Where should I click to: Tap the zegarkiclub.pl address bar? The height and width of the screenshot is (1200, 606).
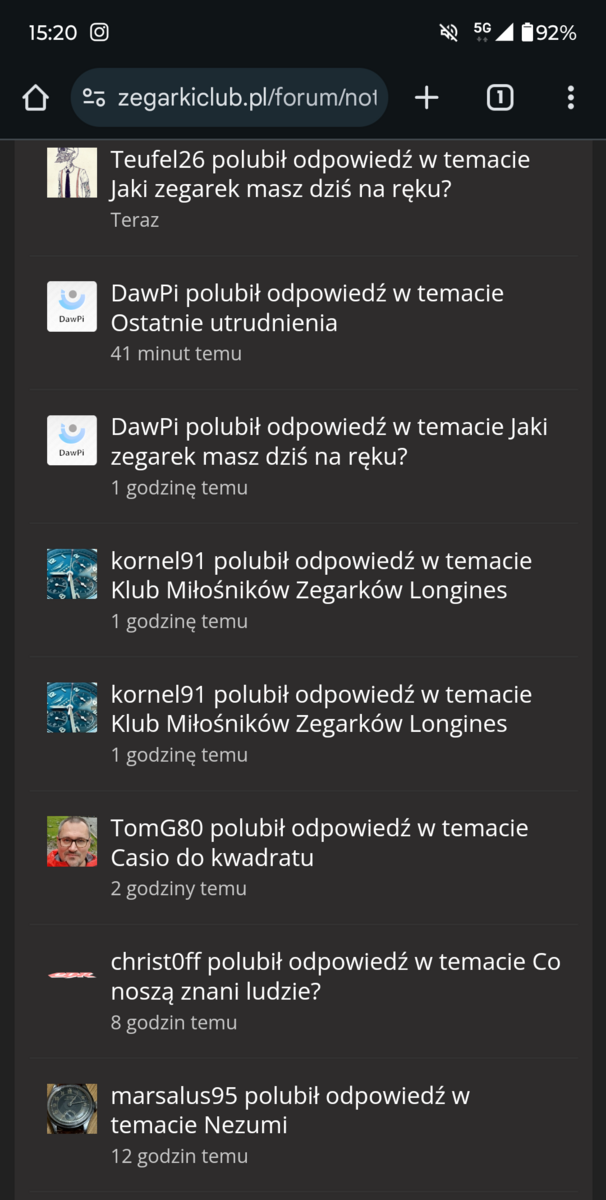pyautogui.click(x=245, y=97)
